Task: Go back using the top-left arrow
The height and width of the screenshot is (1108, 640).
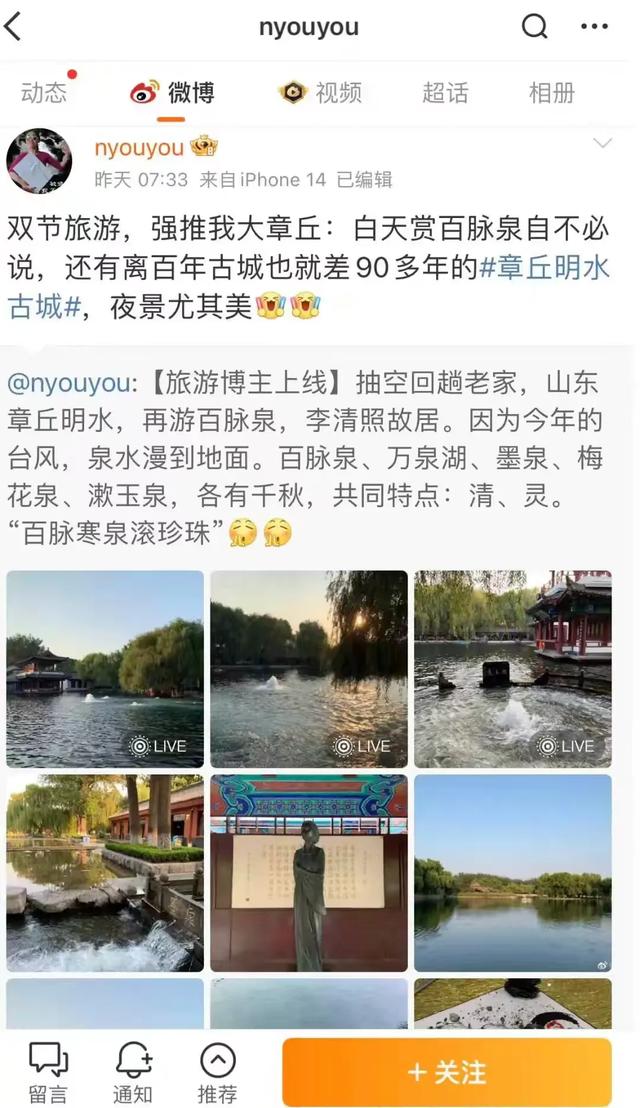Action: coord(14,27)
